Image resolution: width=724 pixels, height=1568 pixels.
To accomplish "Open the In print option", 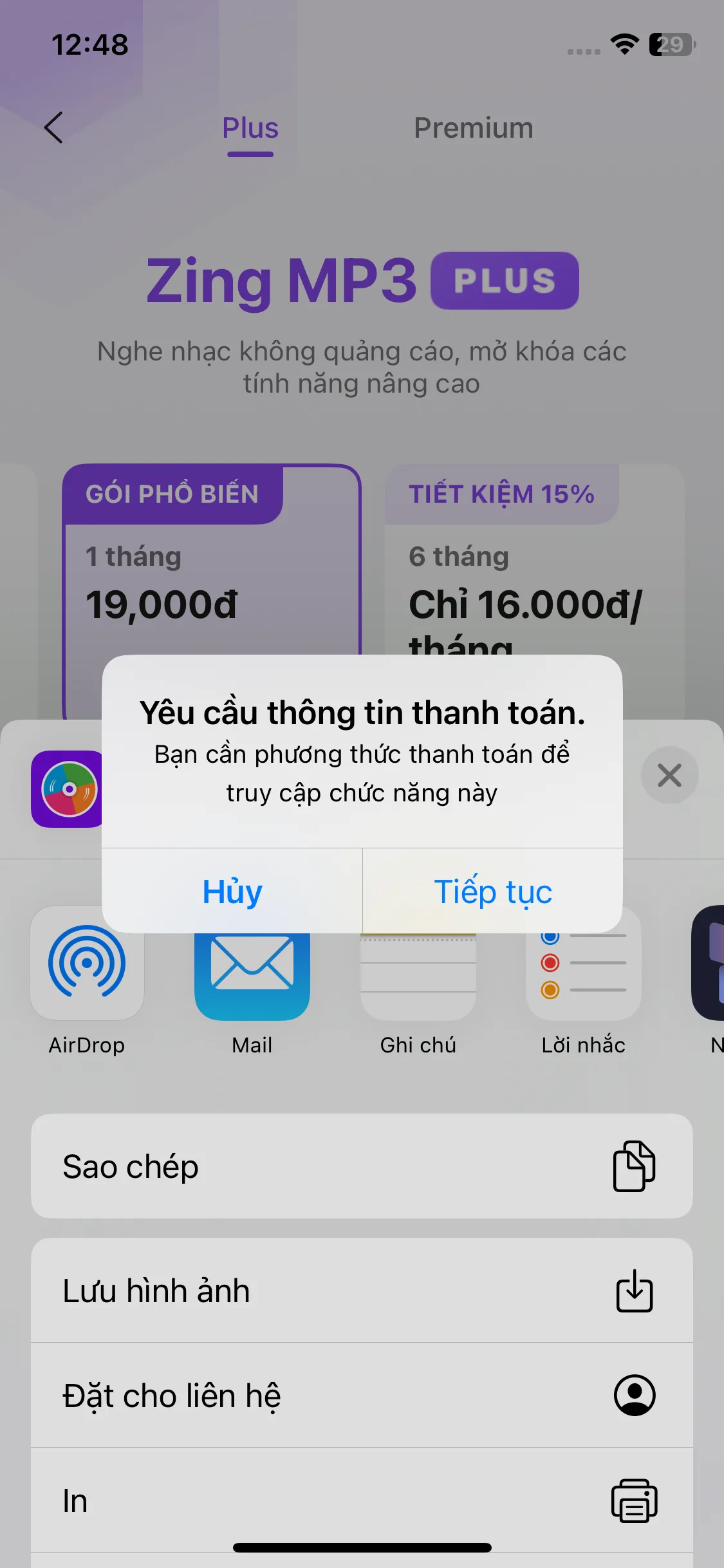I will click(362, 1500).
